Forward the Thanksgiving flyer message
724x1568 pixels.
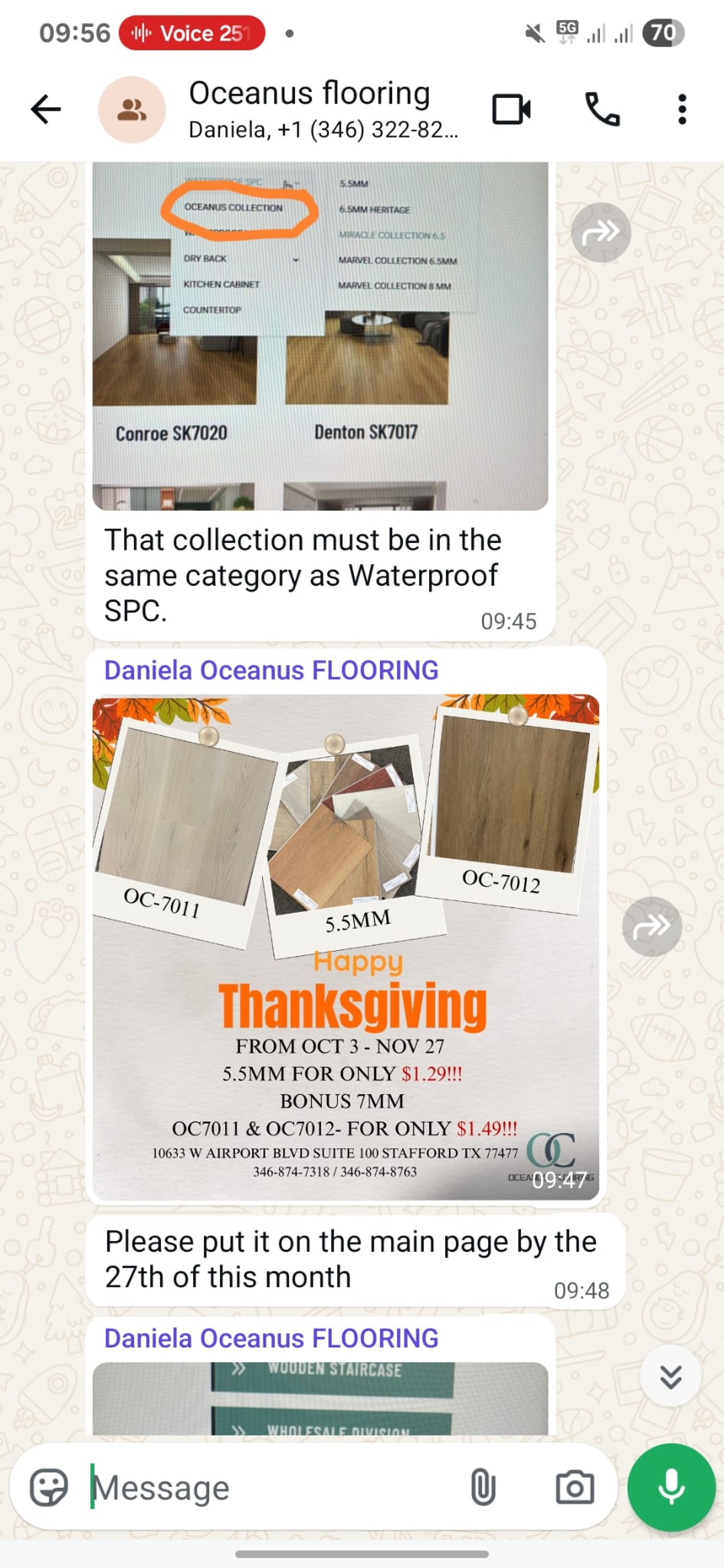coord(651,926)
